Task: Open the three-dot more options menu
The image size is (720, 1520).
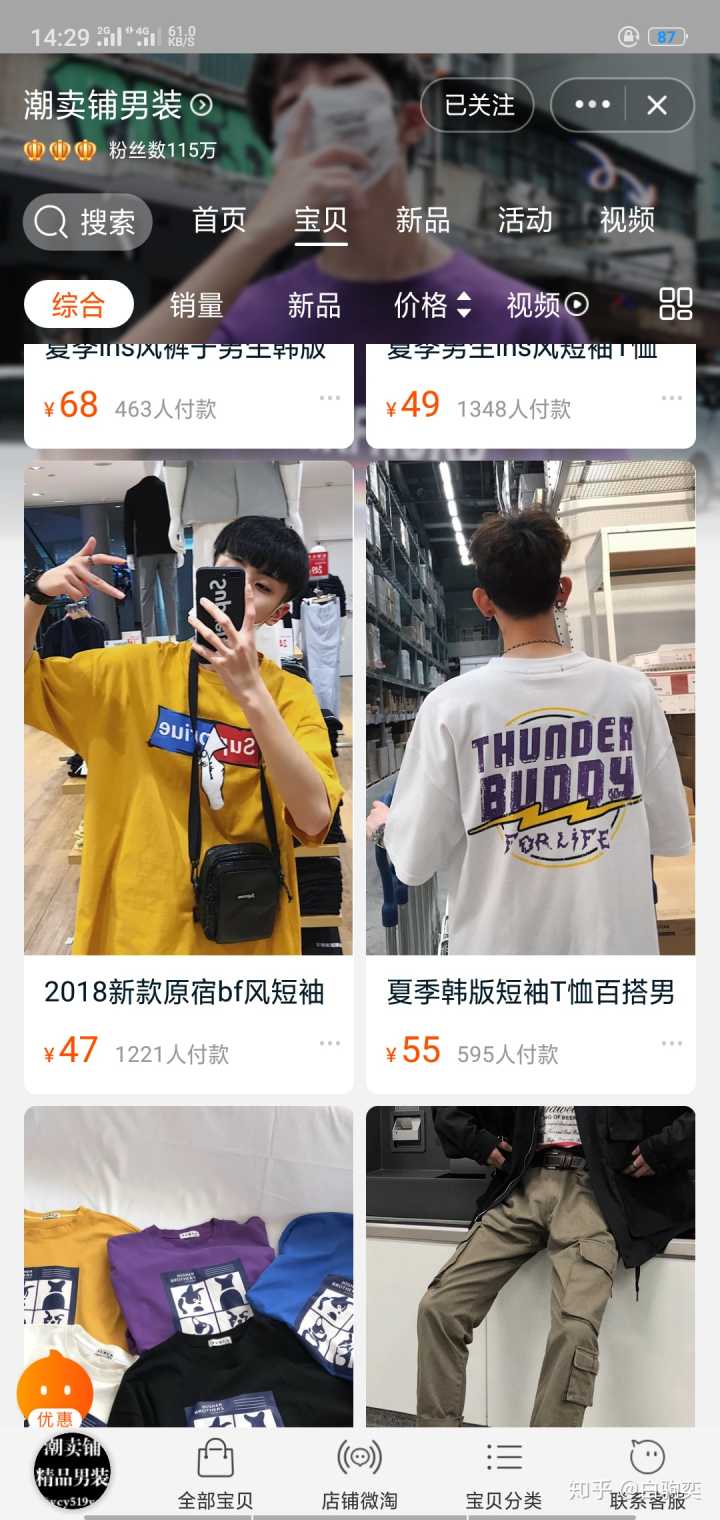Action: (592, 105)
